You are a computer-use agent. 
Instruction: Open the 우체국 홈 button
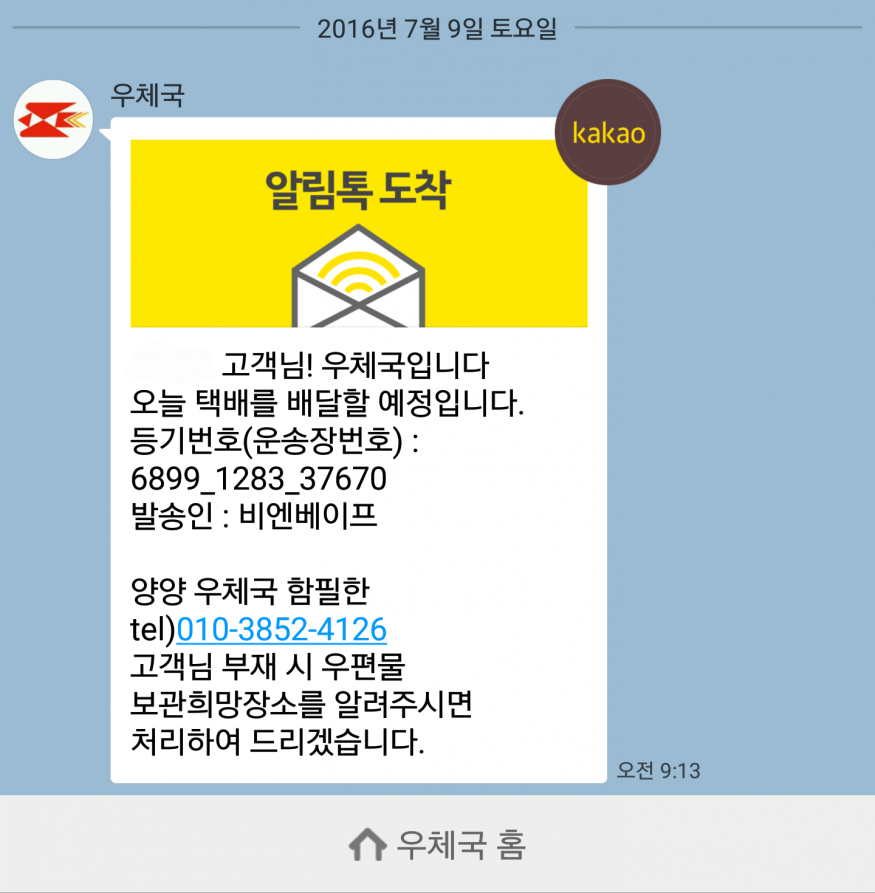[x=437, y=845]
